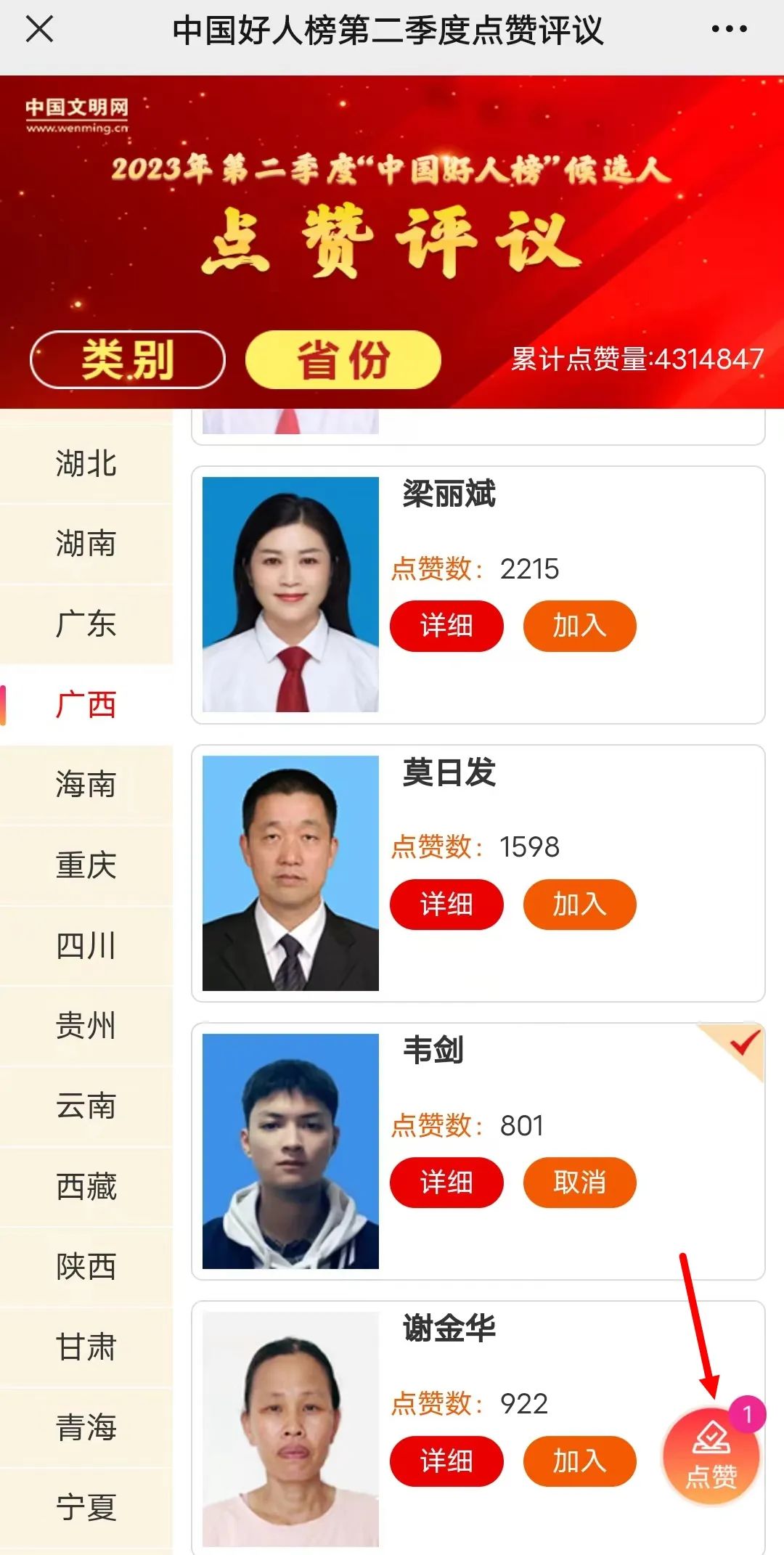784x1555 pixels.
Task: Add 梁丽斌 with 加入
Action: 579,626
